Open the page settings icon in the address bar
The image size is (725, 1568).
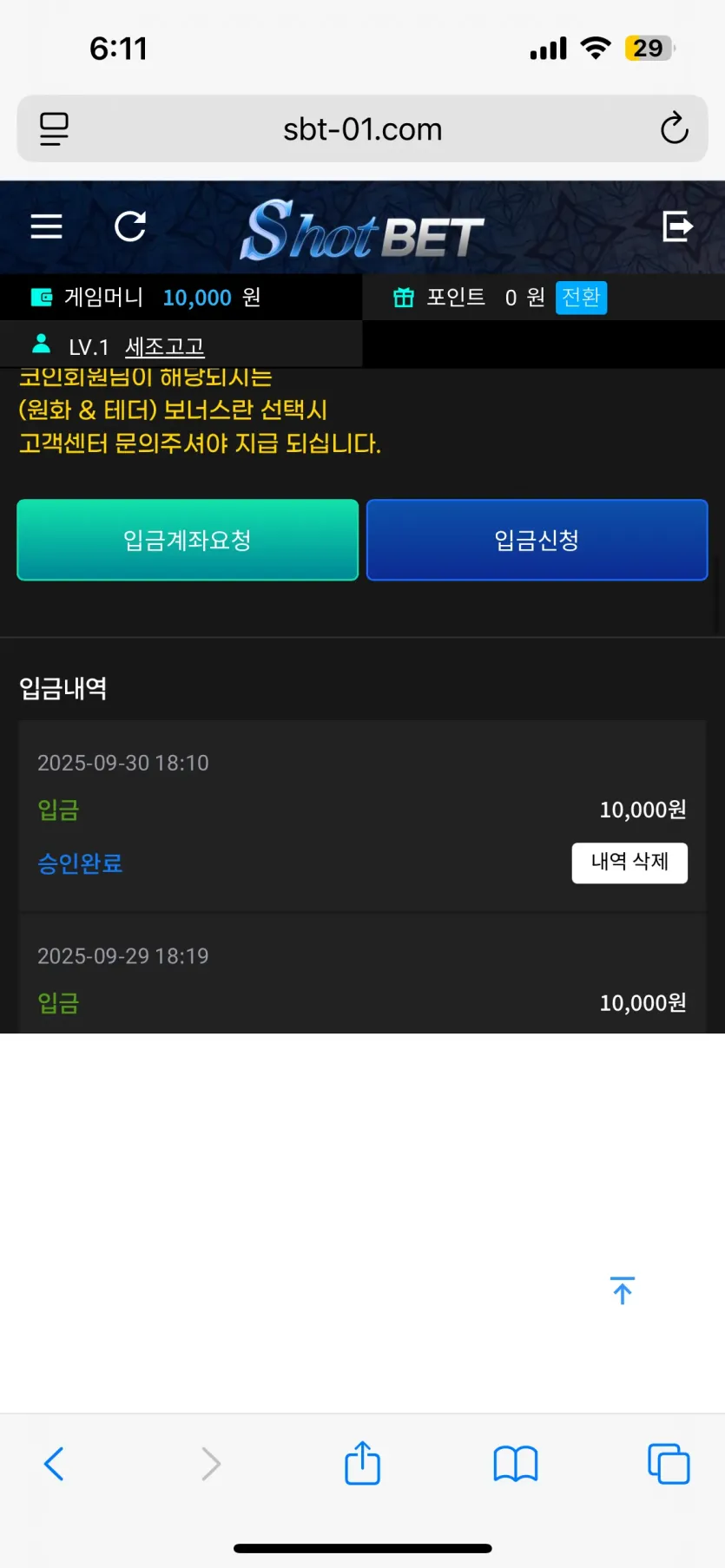point(54,128)
